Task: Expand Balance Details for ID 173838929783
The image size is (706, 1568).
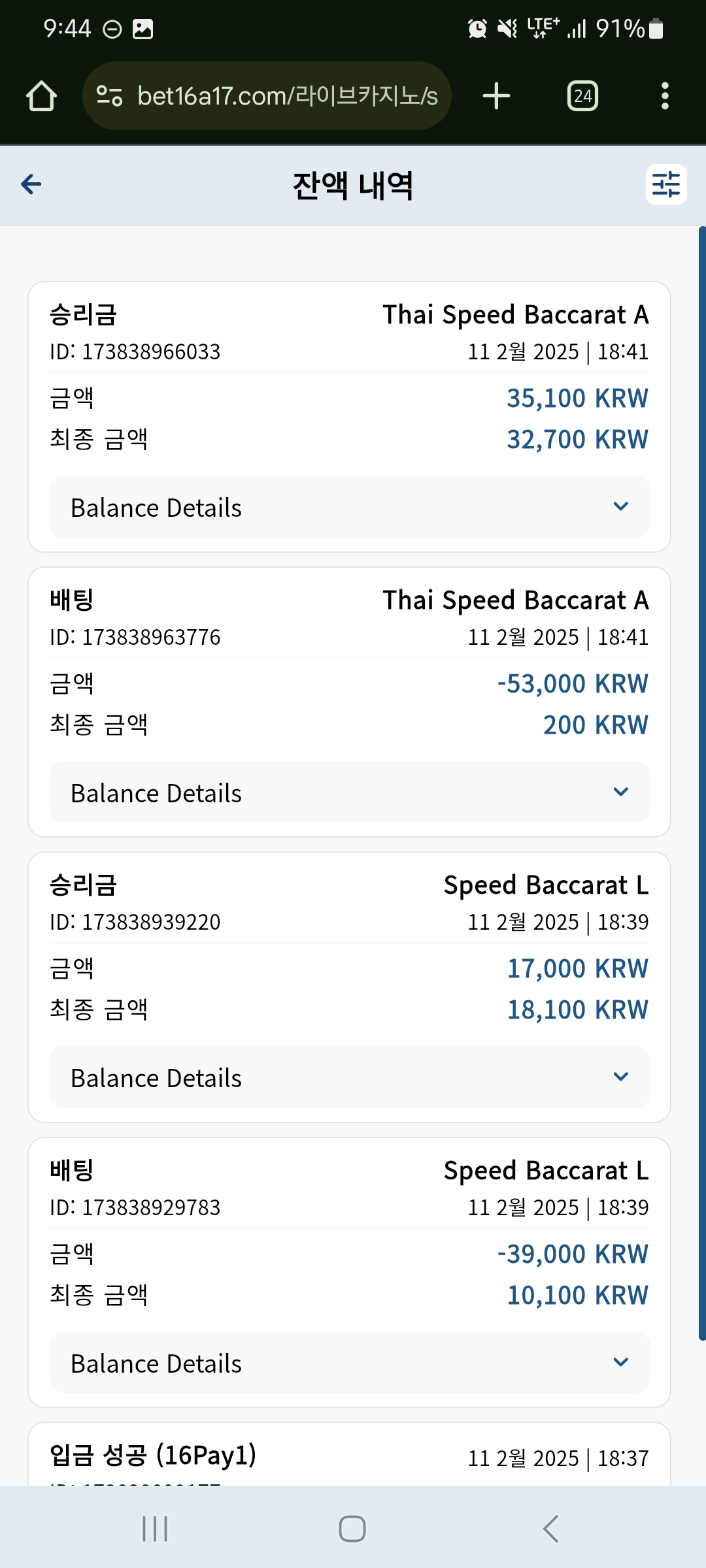Action: point(350,1363)
